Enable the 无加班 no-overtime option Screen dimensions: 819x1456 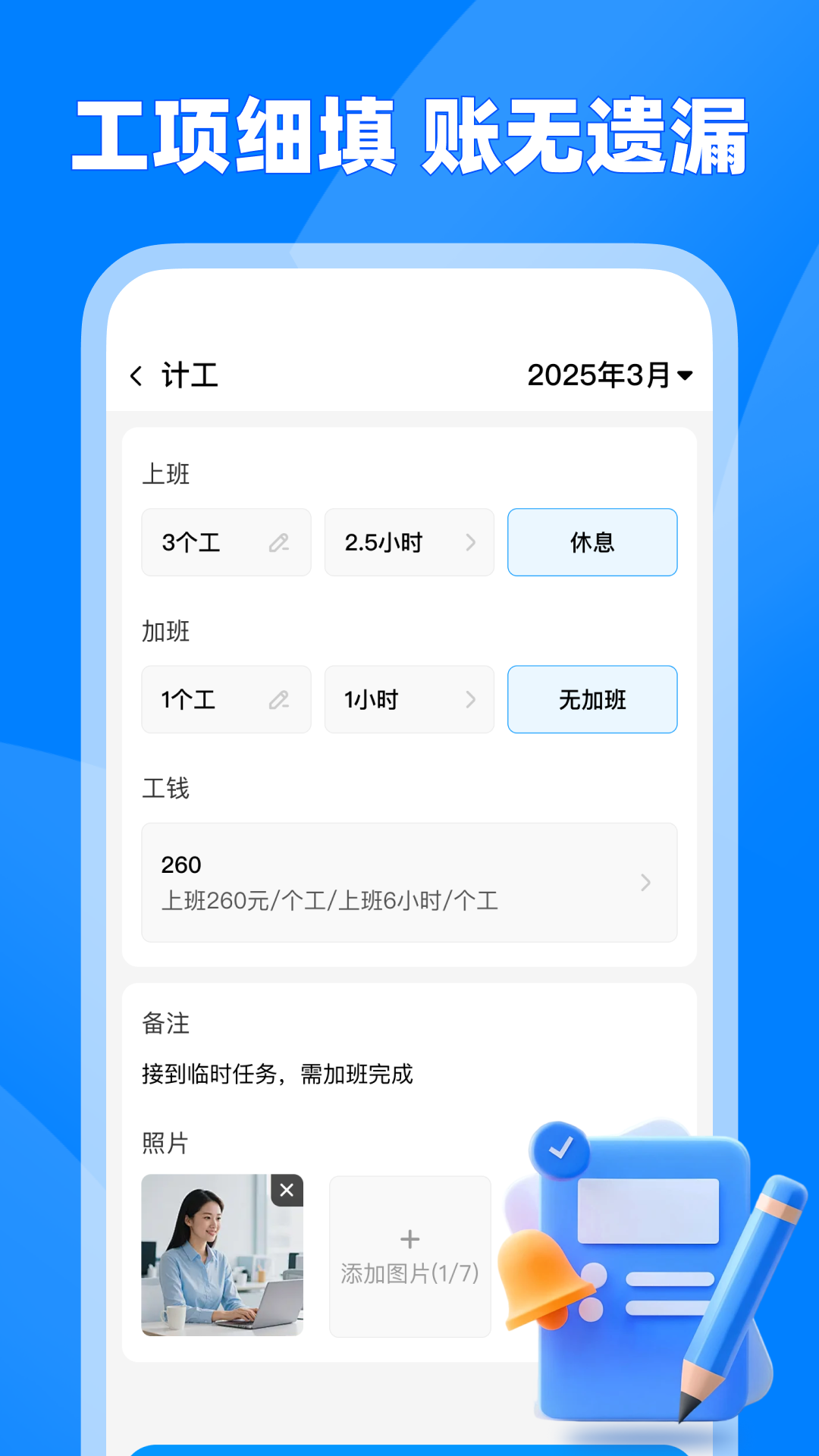pos(591,699)
